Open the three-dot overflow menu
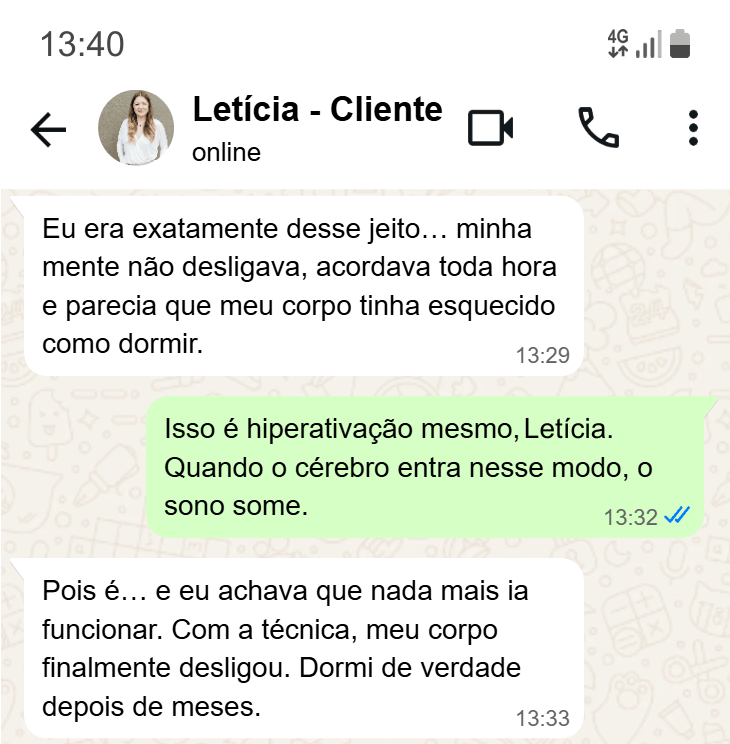The width and height of the screenshot is (730, 744). [x=693, y=128]
